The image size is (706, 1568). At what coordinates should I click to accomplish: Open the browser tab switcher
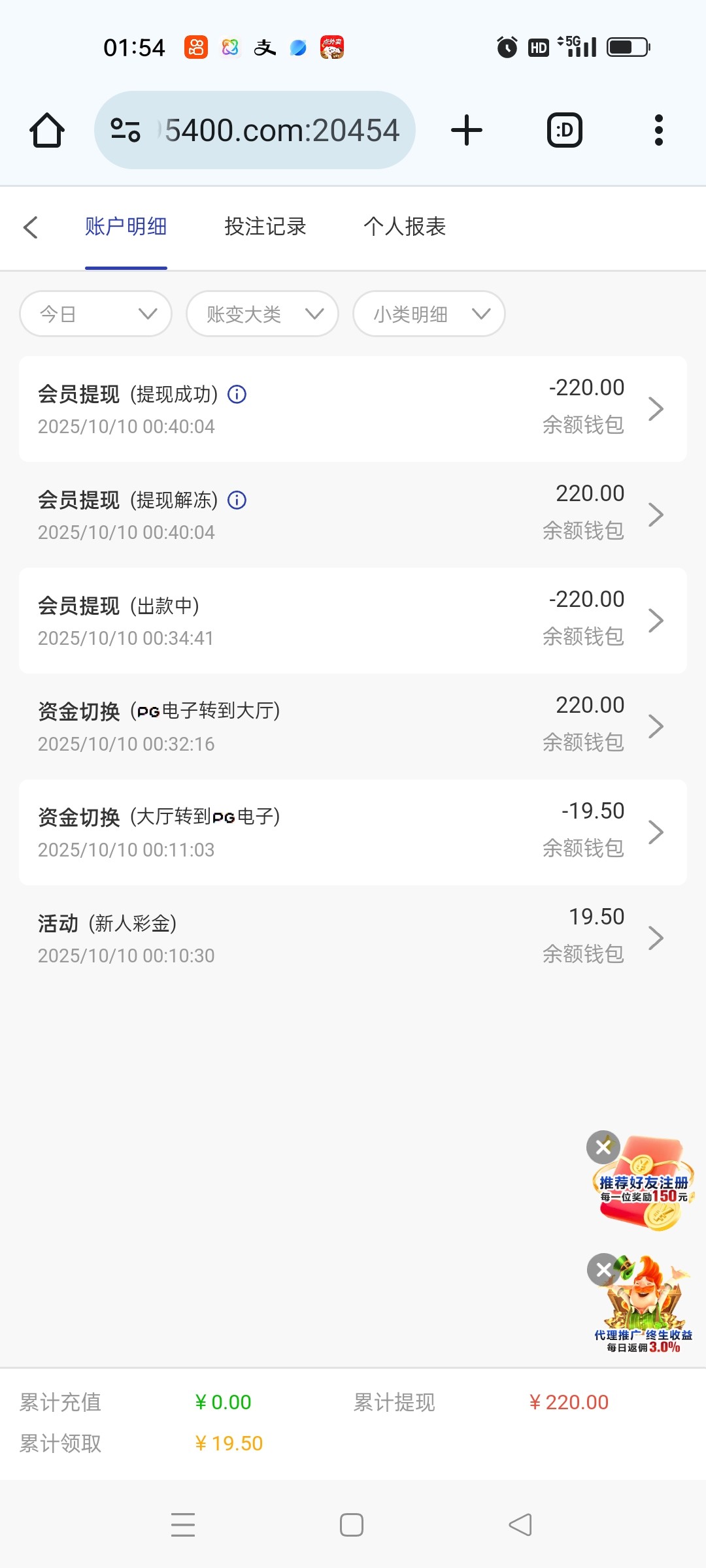tap(564, 130)
